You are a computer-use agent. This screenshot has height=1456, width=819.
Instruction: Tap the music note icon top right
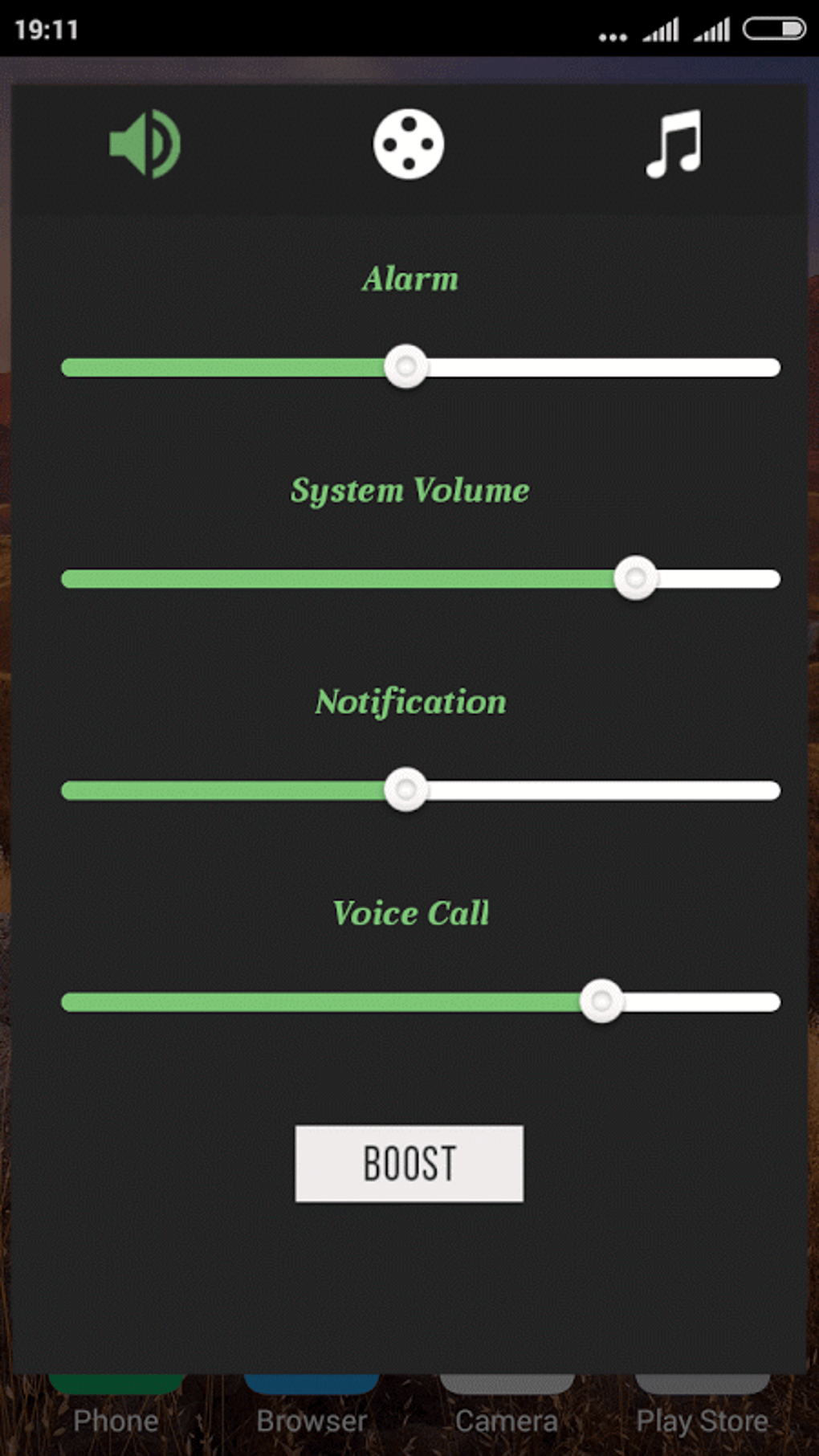point(674,145)
